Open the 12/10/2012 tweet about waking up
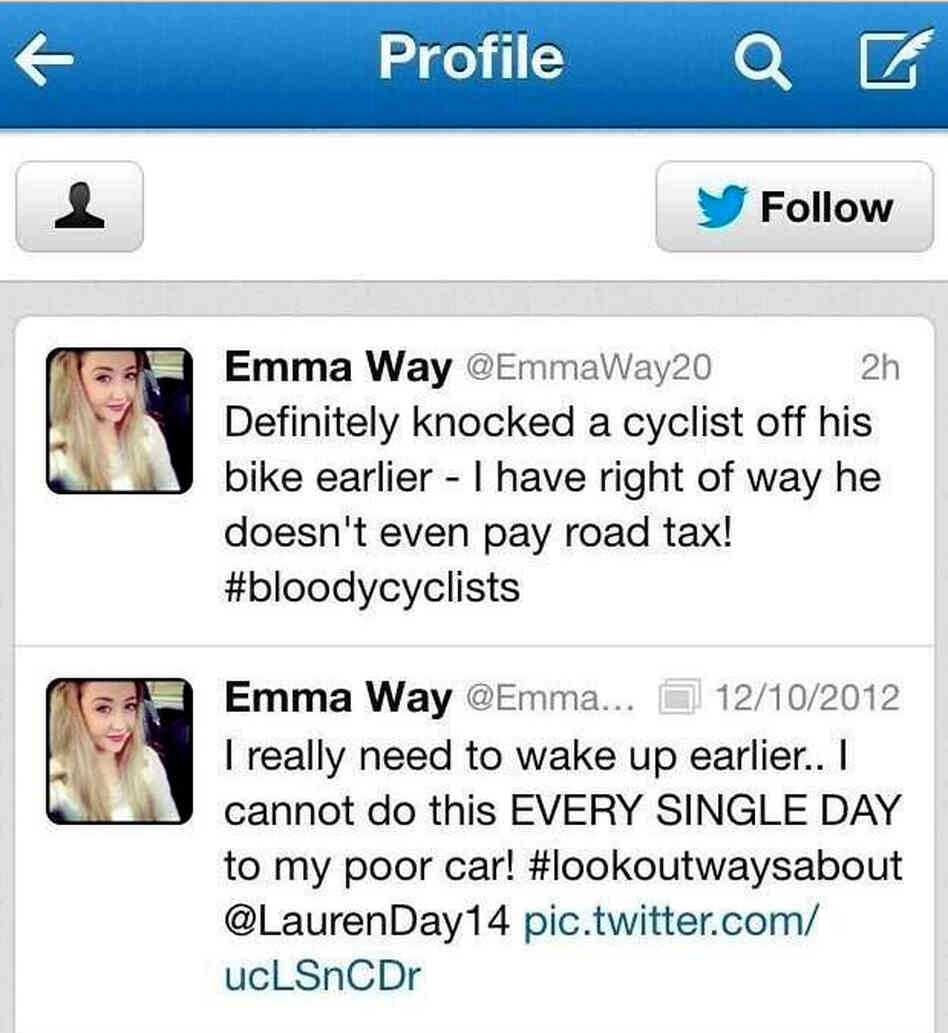This screenshot has width=948, height=1033. pyautogui.click(x=560, y=810)
